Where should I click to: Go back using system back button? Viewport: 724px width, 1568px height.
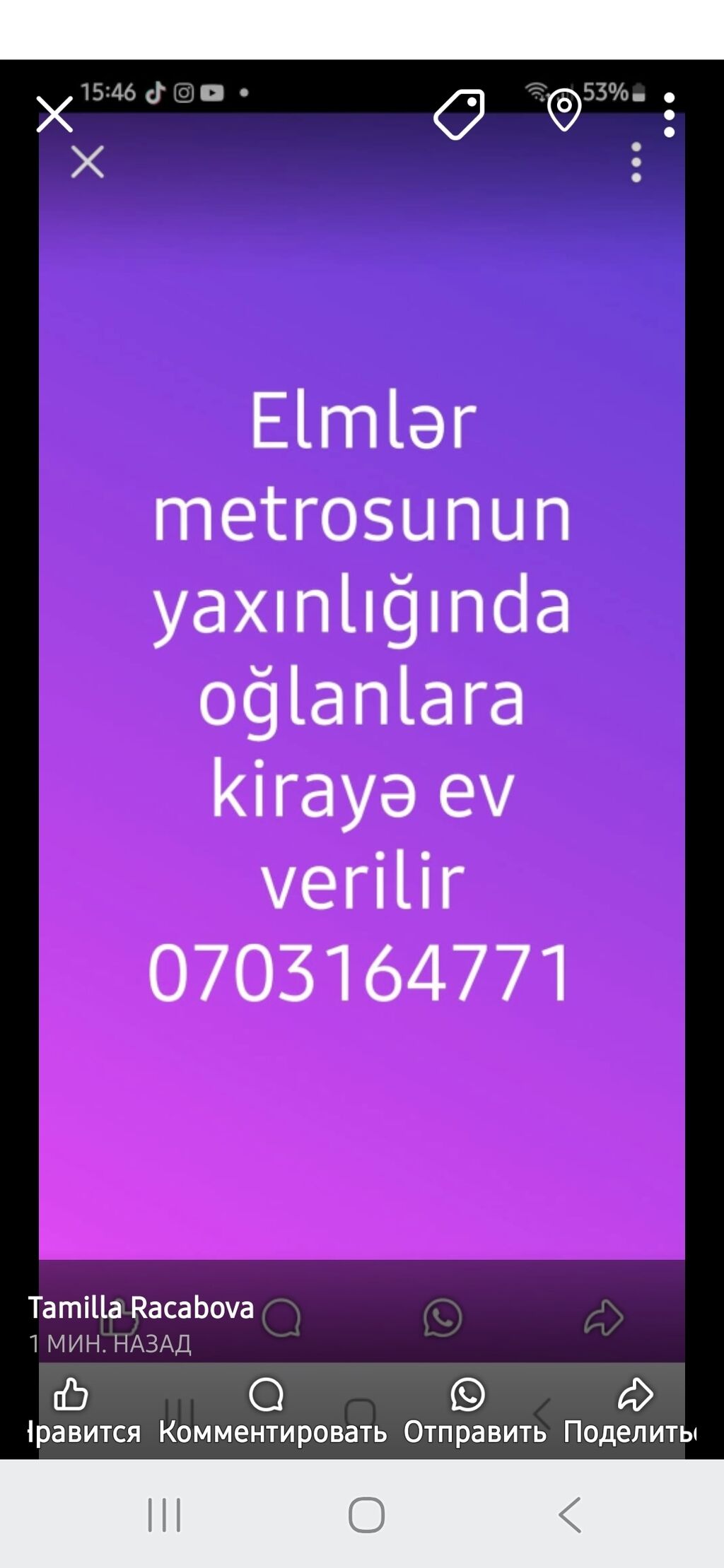click(x=570, y=1515)
